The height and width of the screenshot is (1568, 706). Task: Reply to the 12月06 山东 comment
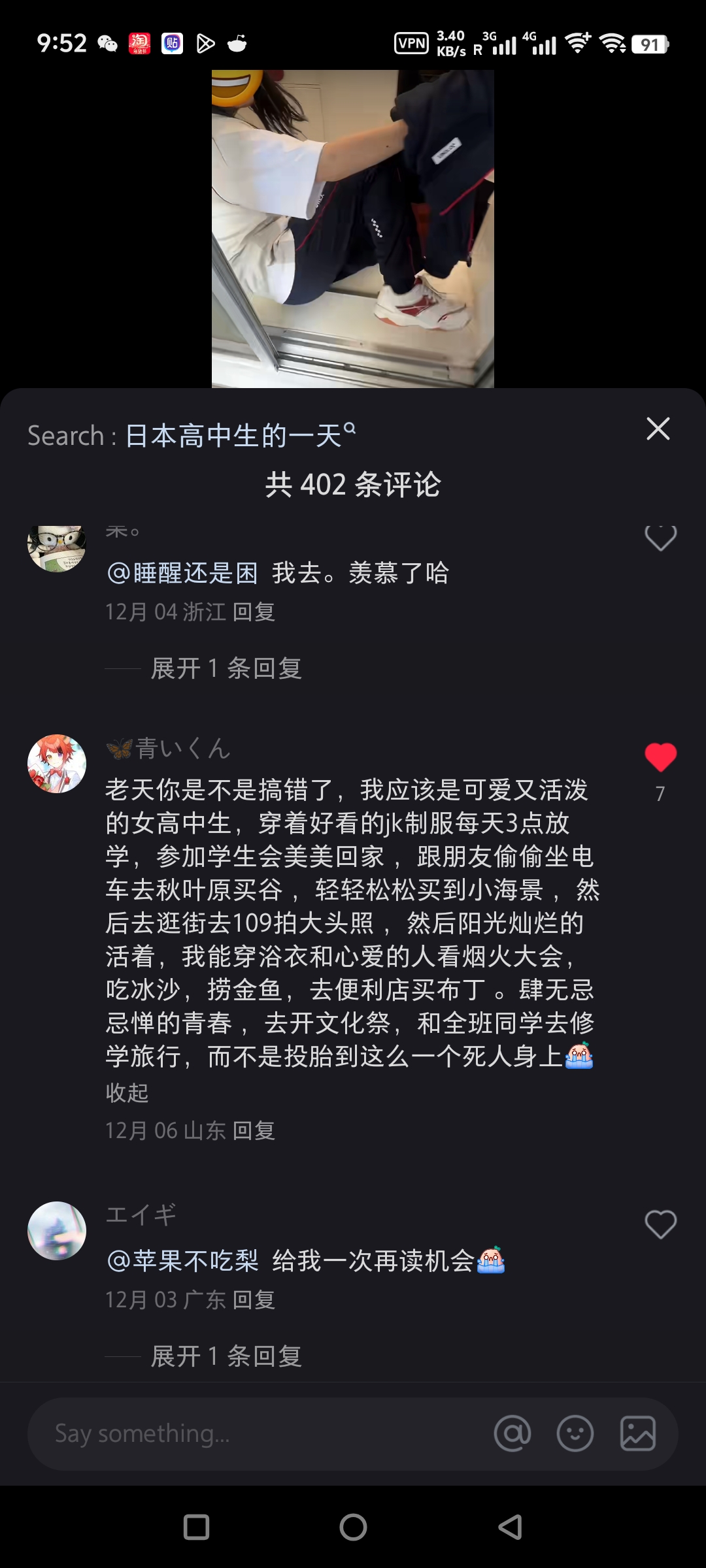254,1131
